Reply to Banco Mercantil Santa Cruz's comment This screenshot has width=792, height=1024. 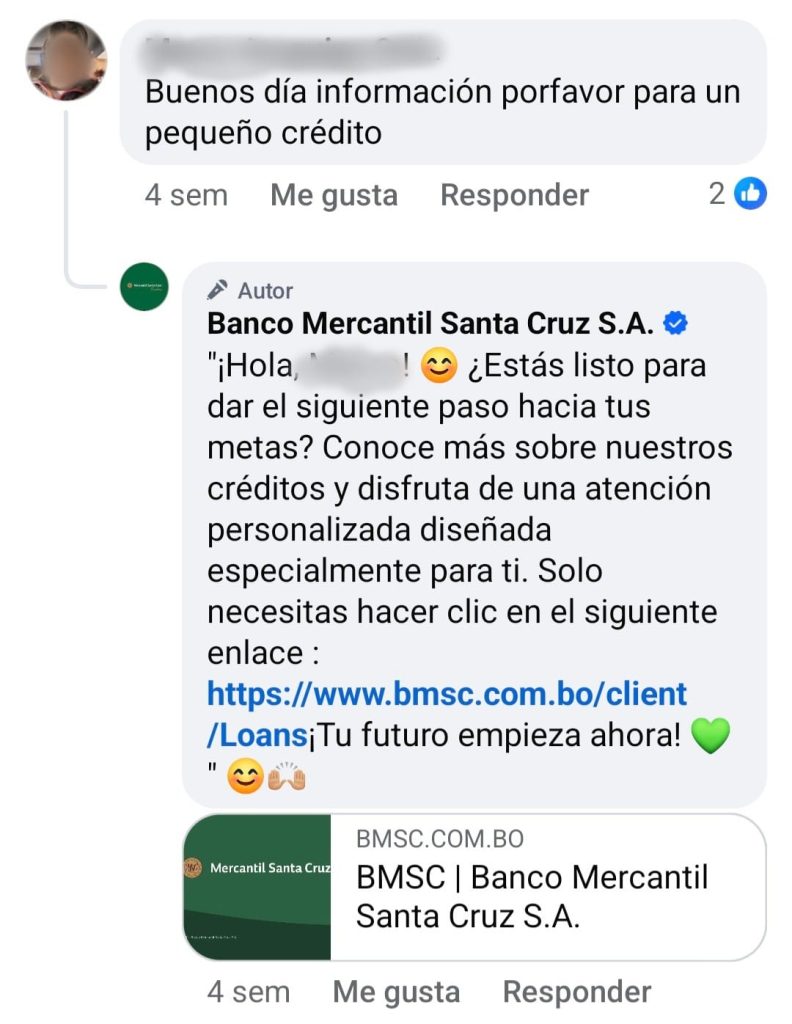tap(576, 991)
